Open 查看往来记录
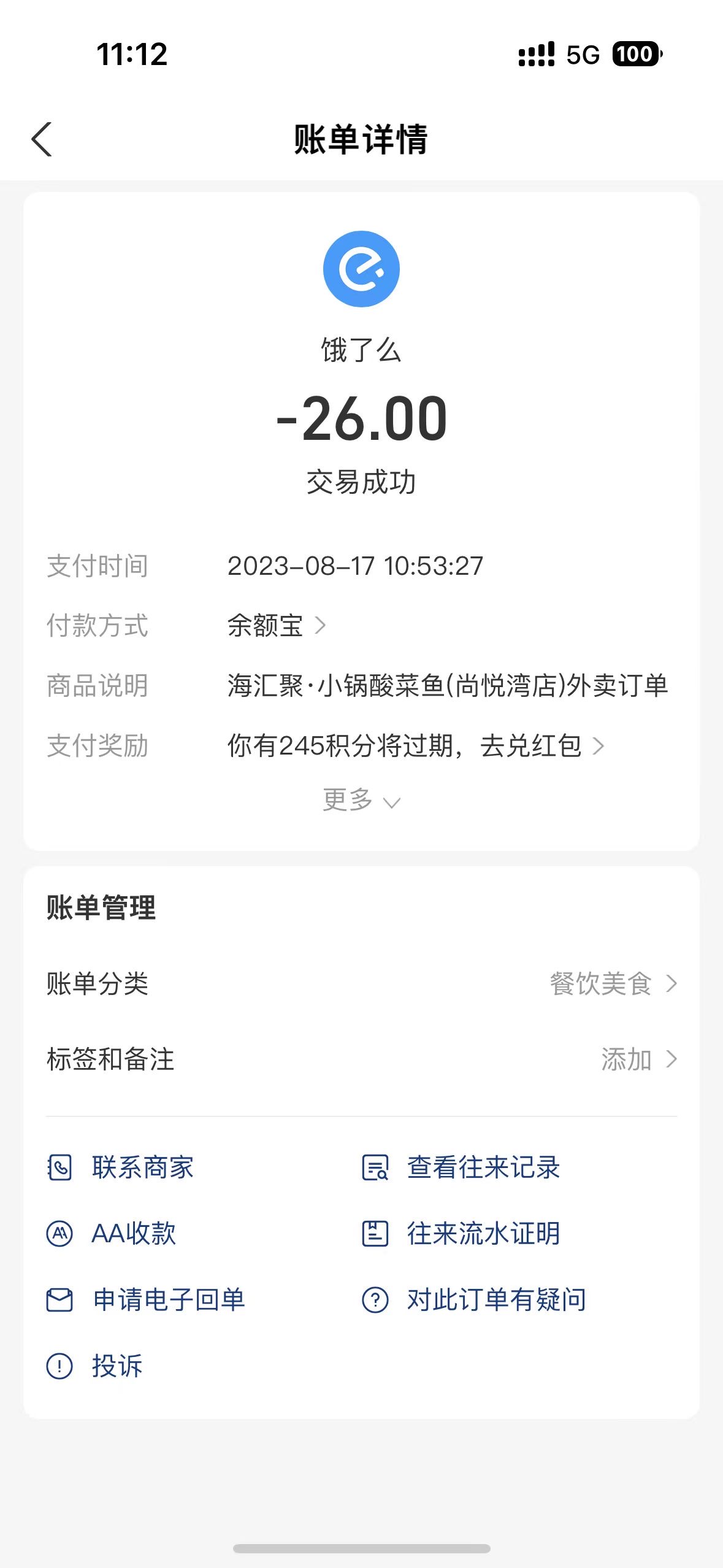The height and width of the screenshot is (1568, 723). tap(461, 1167)
